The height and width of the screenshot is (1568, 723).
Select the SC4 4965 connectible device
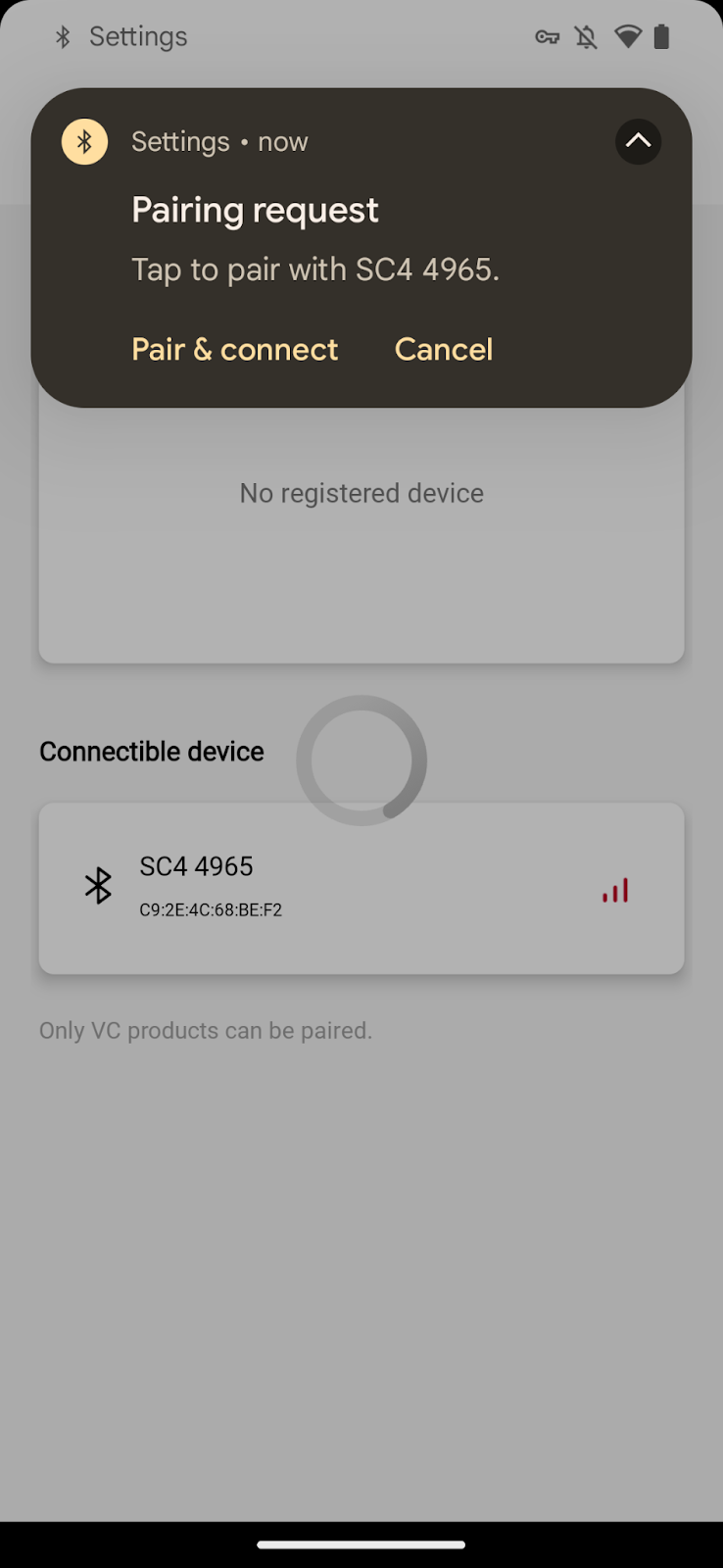point(361,888)
